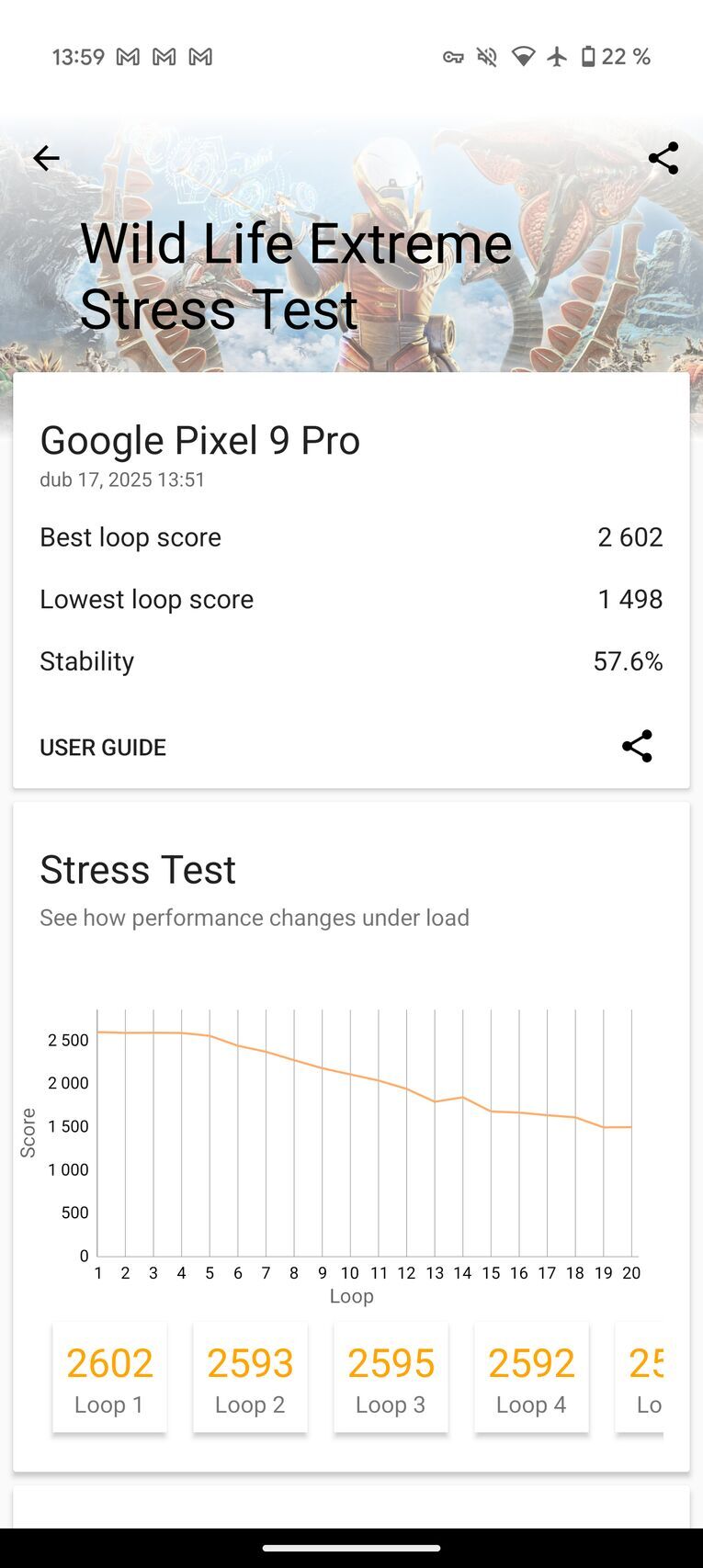Tap the Google Pixel 9 Pro heading
Screen dimensions: 703x1568
tap(199, 440)
